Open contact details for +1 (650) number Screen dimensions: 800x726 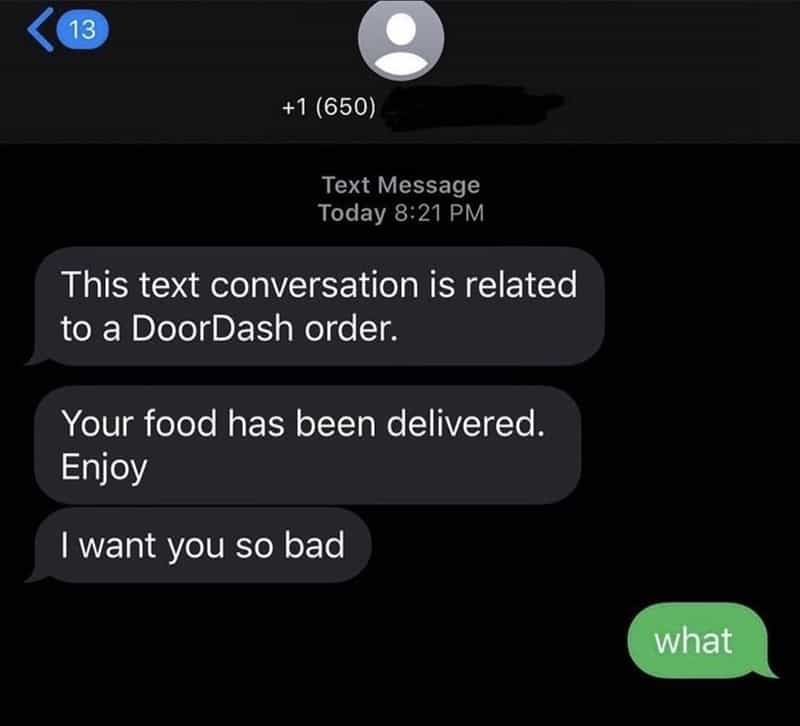point(400,40)
